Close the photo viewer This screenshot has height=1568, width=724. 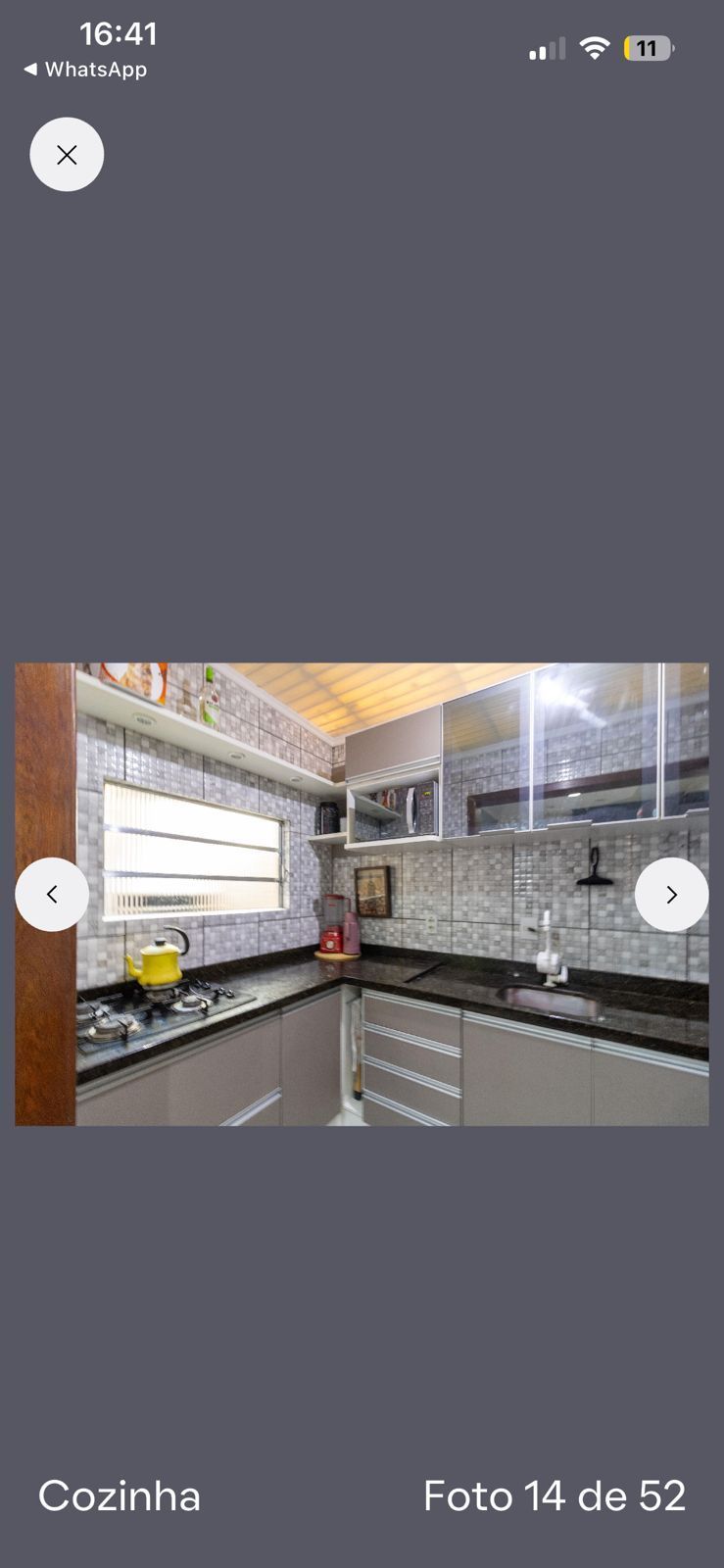click(67, 155)
